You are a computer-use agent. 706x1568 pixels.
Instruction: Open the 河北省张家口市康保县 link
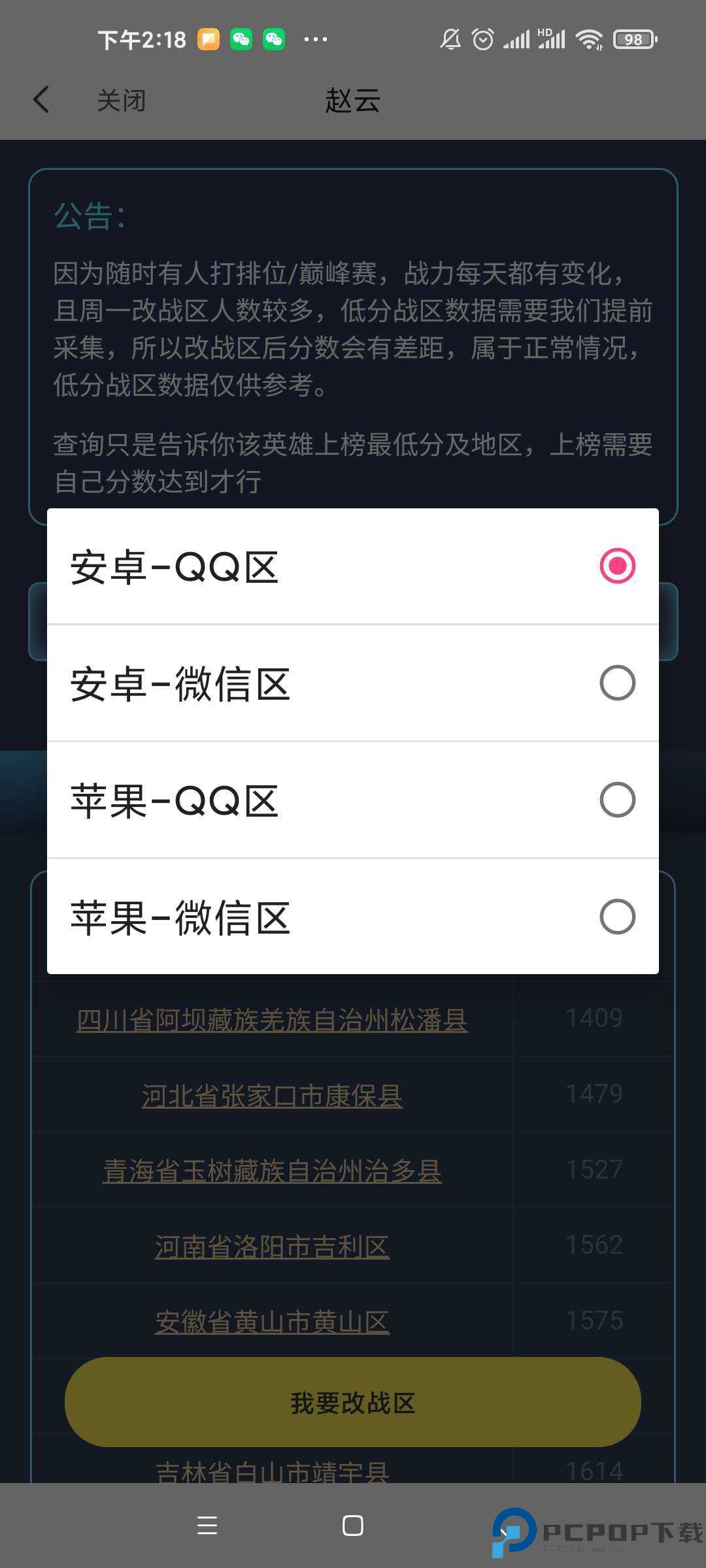[272, 1096]
